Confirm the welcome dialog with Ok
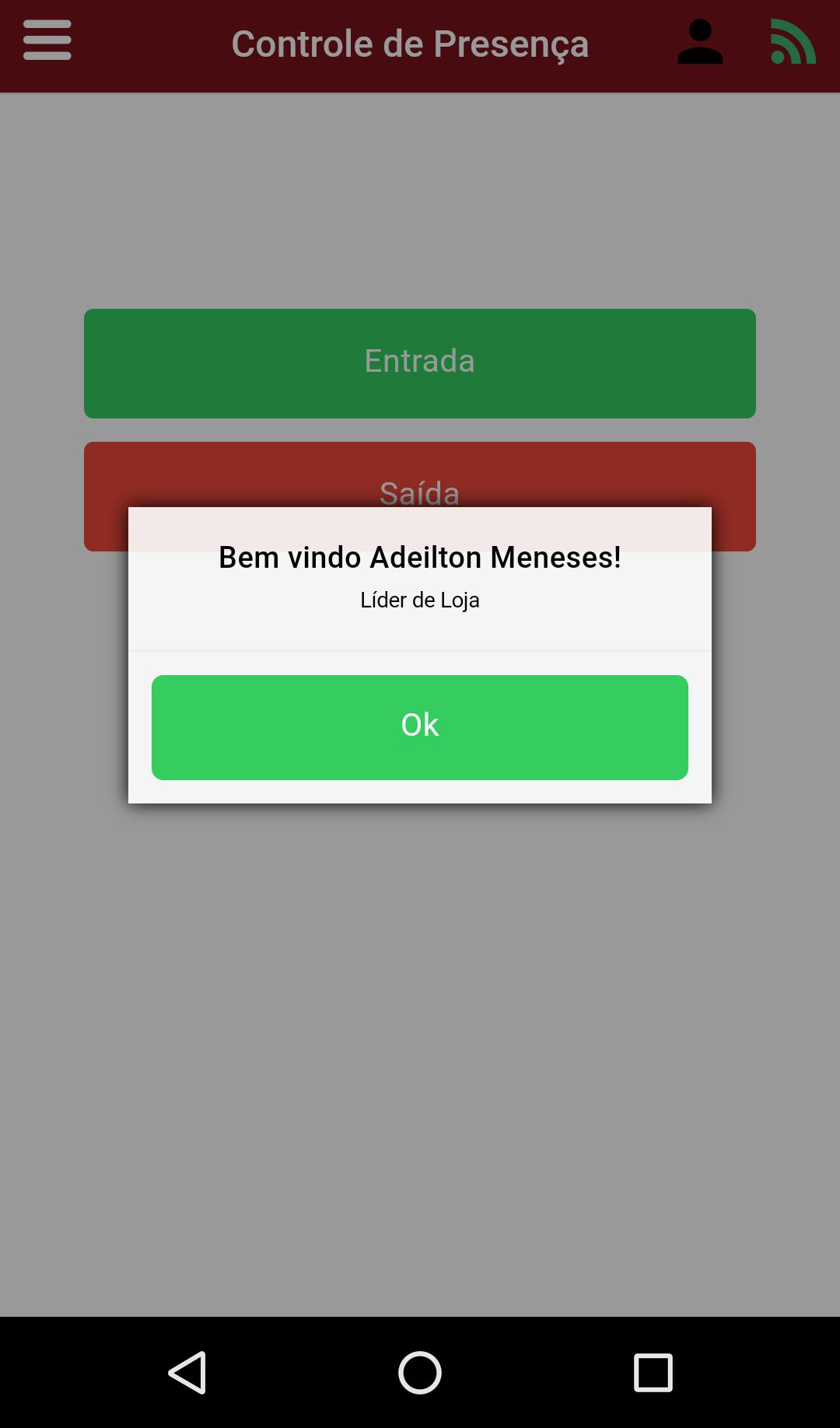Image resolution: width=840 pixels, height=1428 pixels. 420,727
